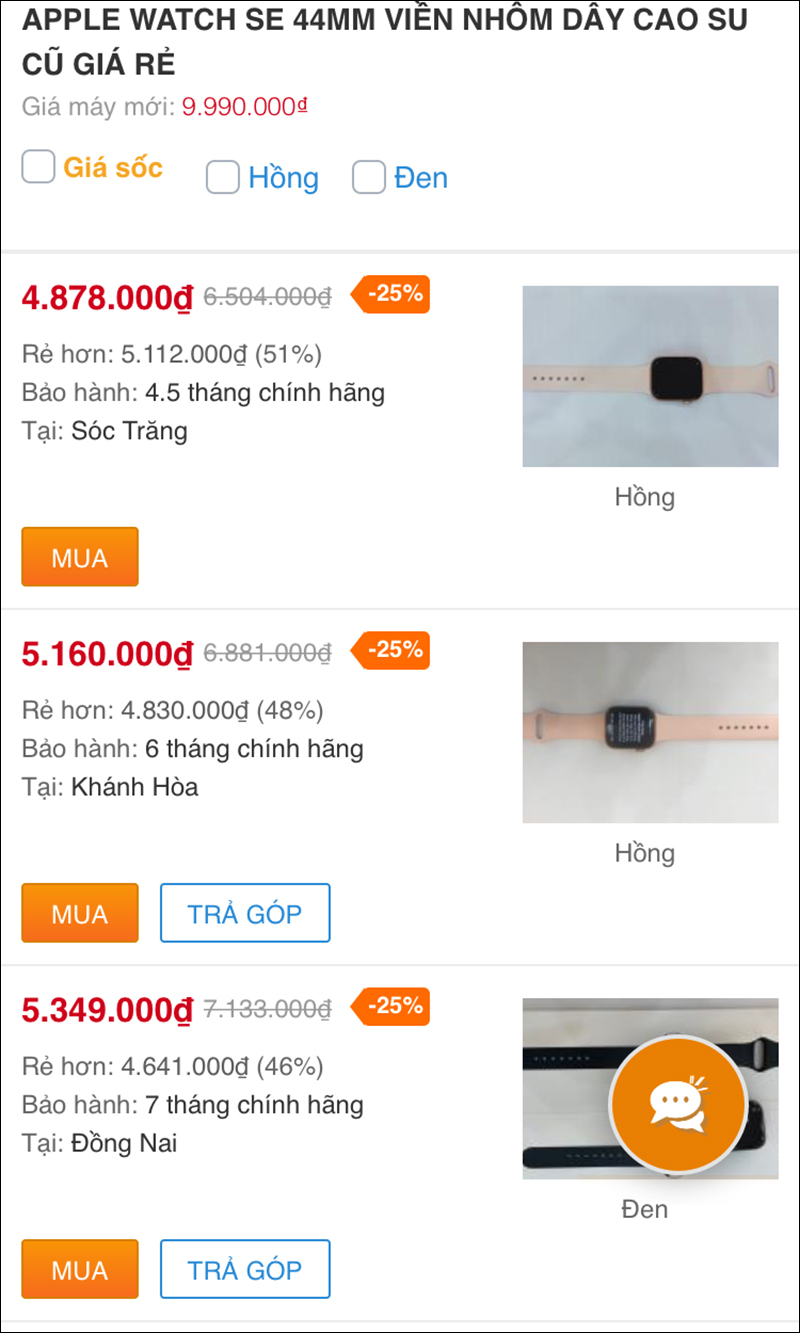This screenshot has height=1333, width=800.
Task: Check the "Đen" color filter
Action: (x=369, y=177)
